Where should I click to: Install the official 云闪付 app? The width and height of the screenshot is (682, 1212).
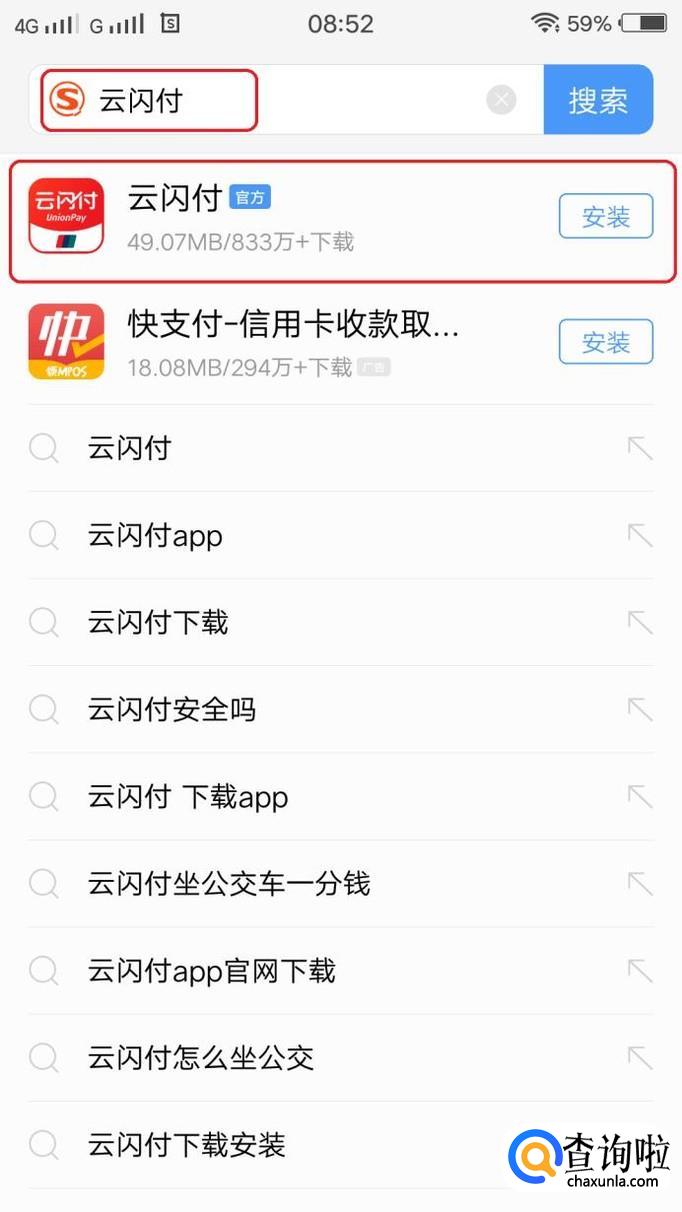tap(605, 217)
